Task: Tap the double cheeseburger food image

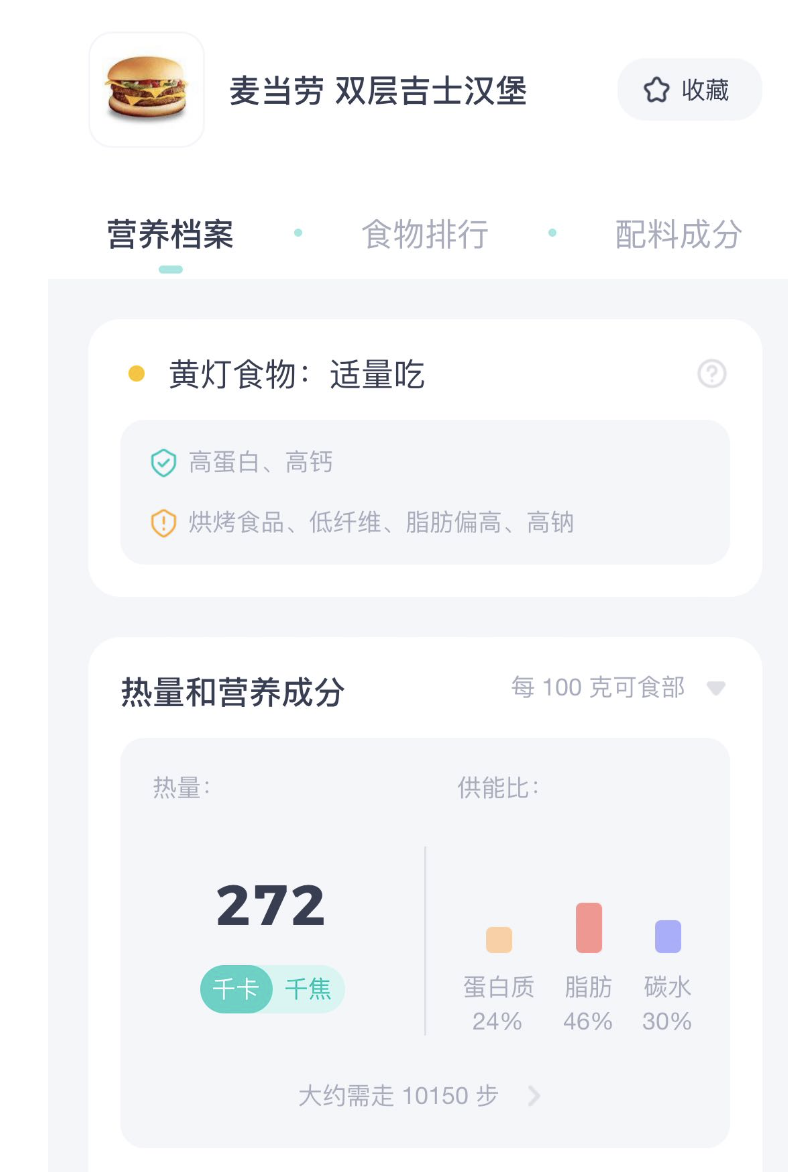Action: click(x=146, y=90)
